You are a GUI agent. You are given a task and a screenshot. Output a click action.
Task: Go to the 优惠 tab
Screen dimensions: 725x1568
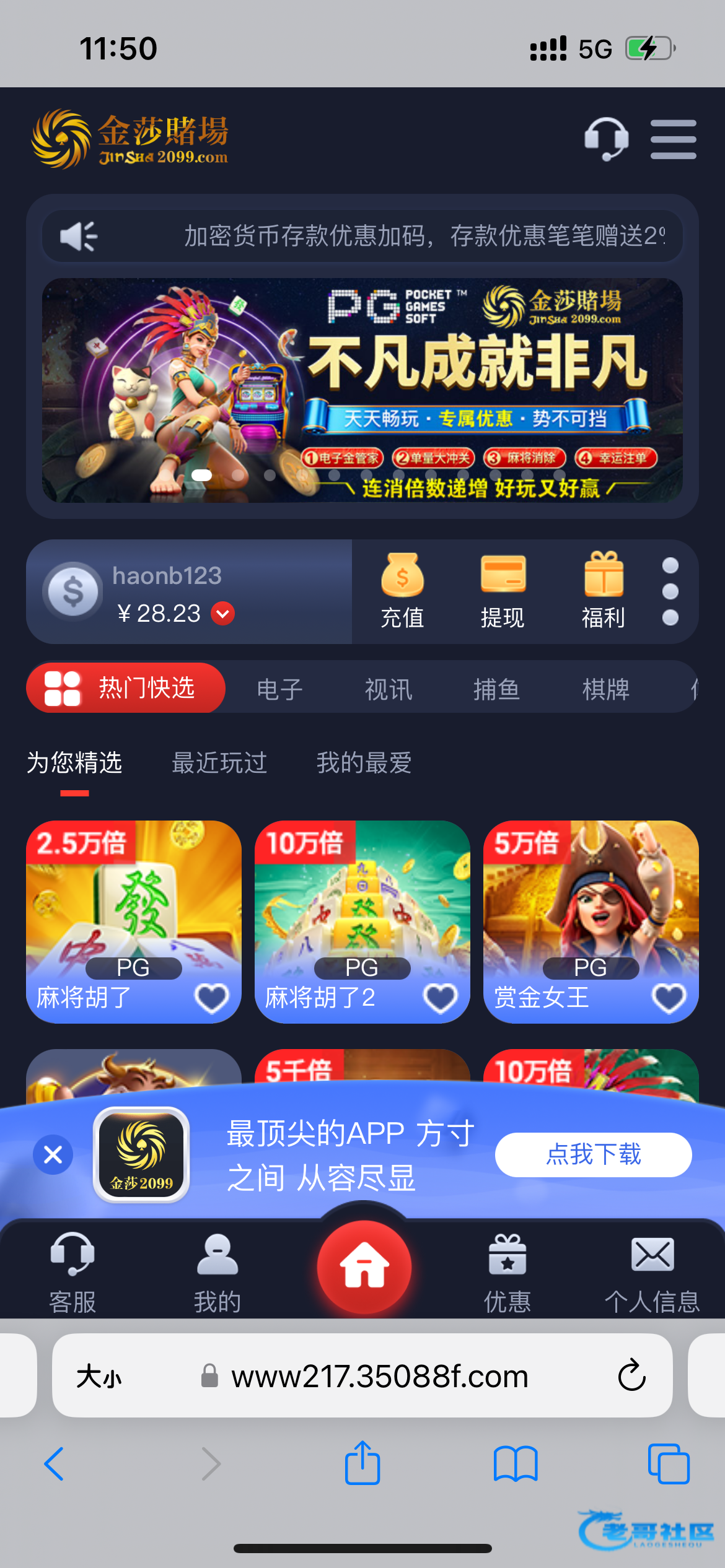click(x=507, y=1274)
